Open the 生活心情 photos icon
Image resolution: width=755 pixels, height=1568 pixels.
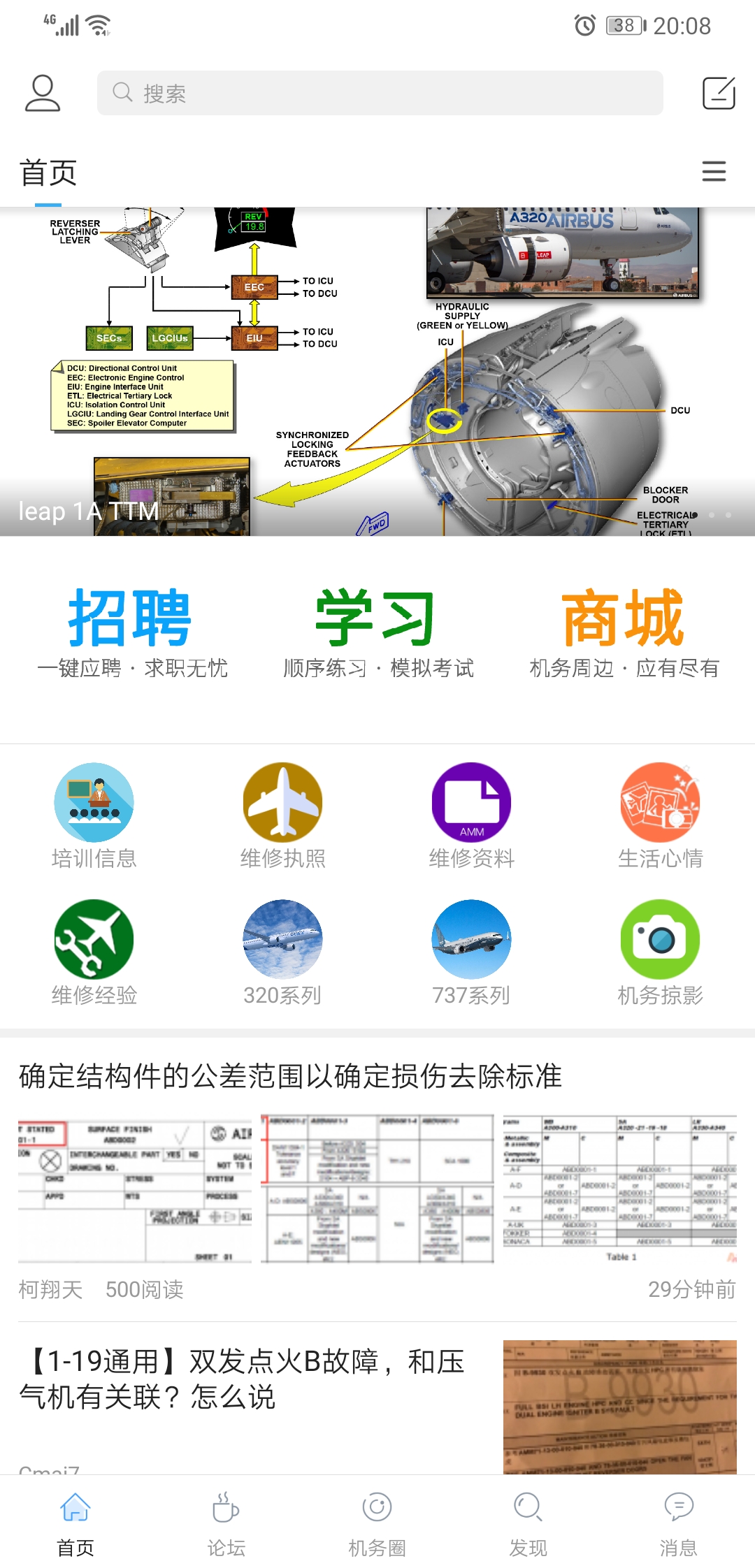661,804
